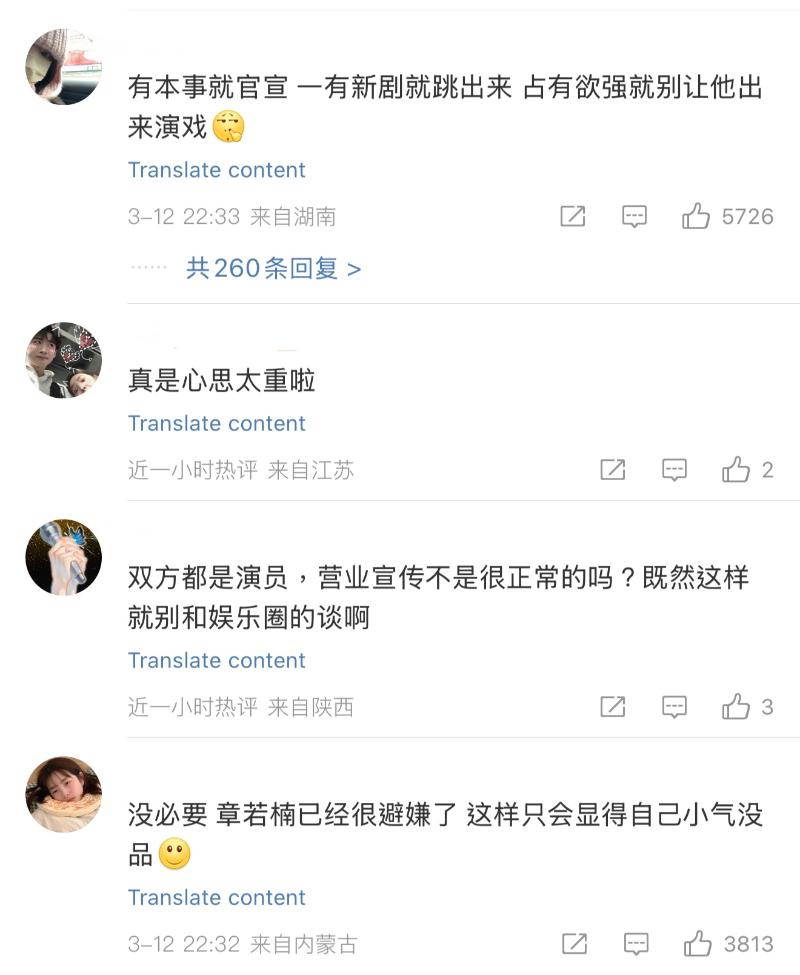Open the avatar of the 陕西 commenter
Screen dimensions: 800x975
[63, 557]
